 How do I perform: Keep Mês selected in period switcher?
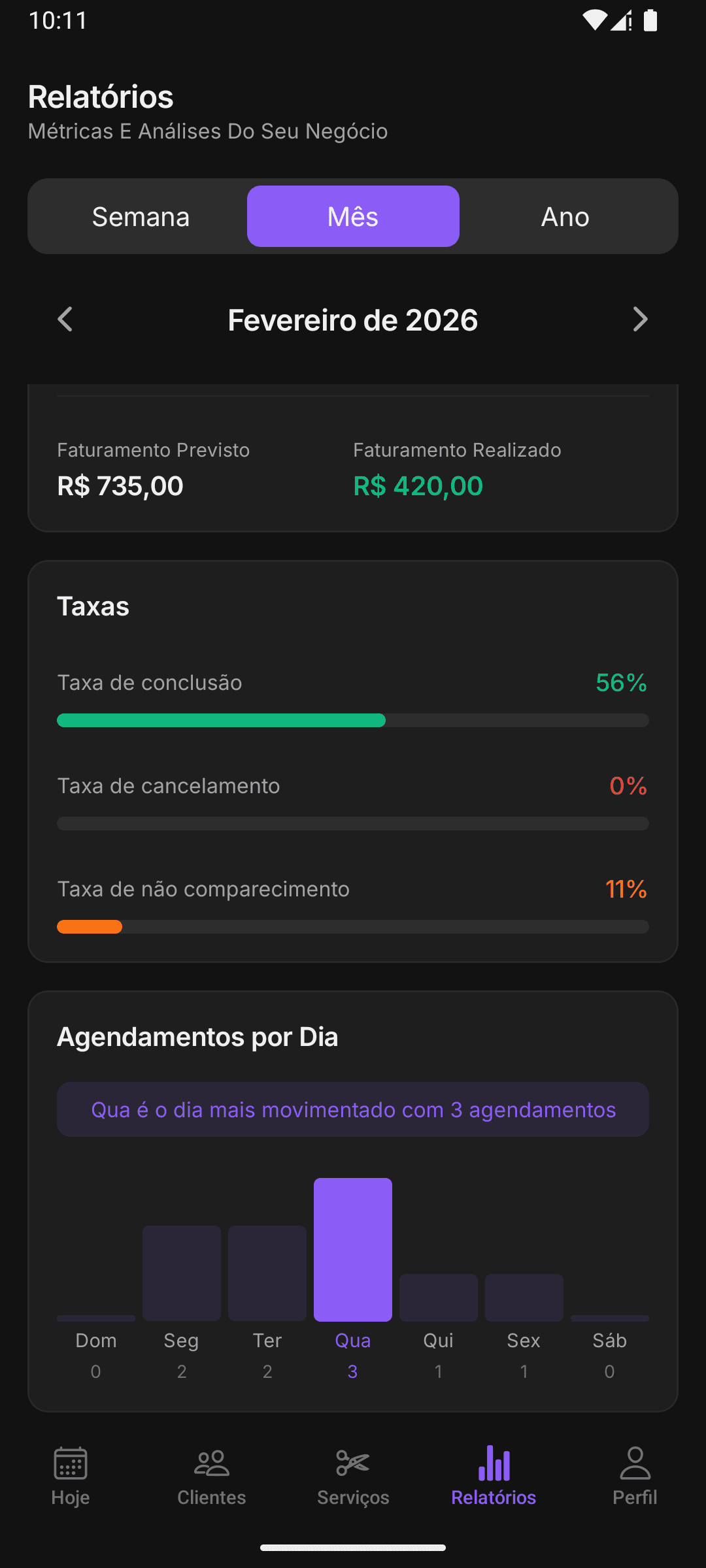pyautogui.click(x=352, y=216)
